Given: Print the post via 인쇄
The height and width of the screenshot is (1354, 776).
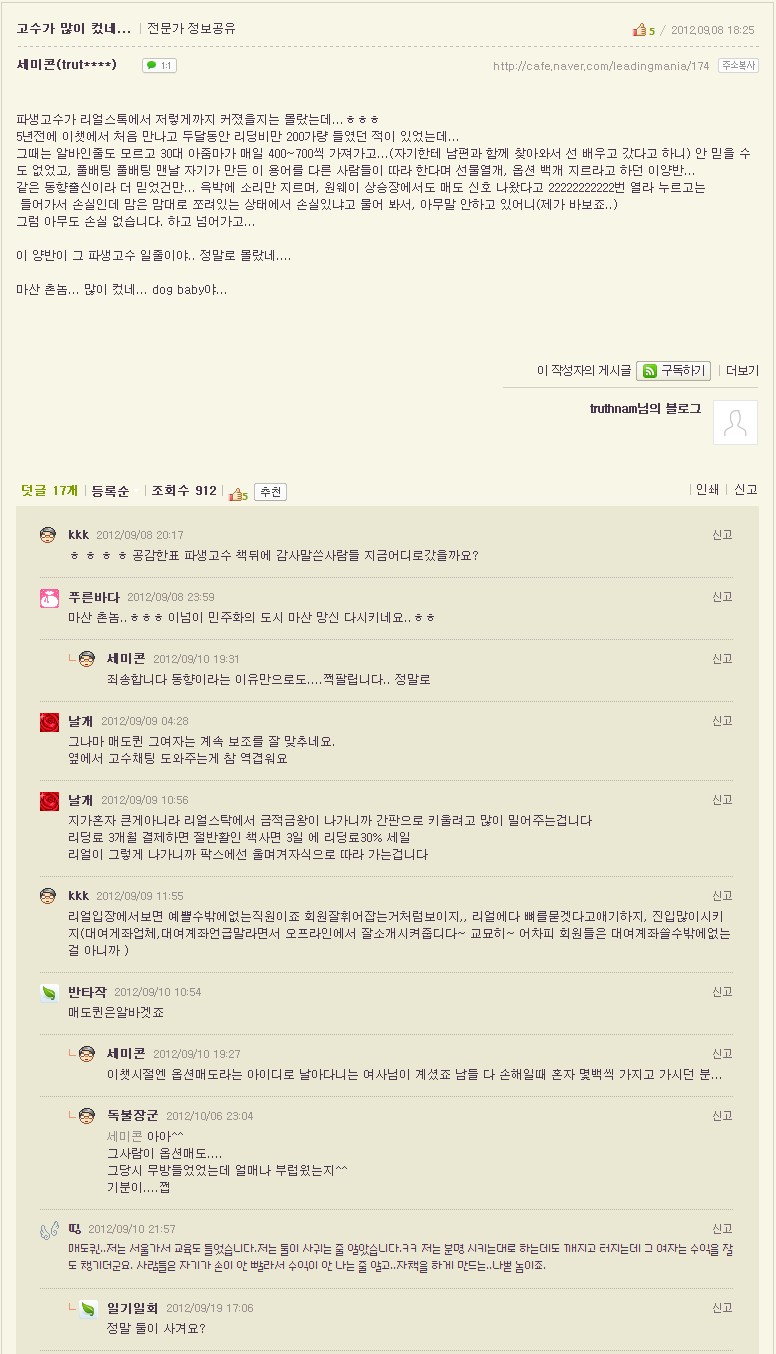Looking at the screenshot, I should 707,489.
